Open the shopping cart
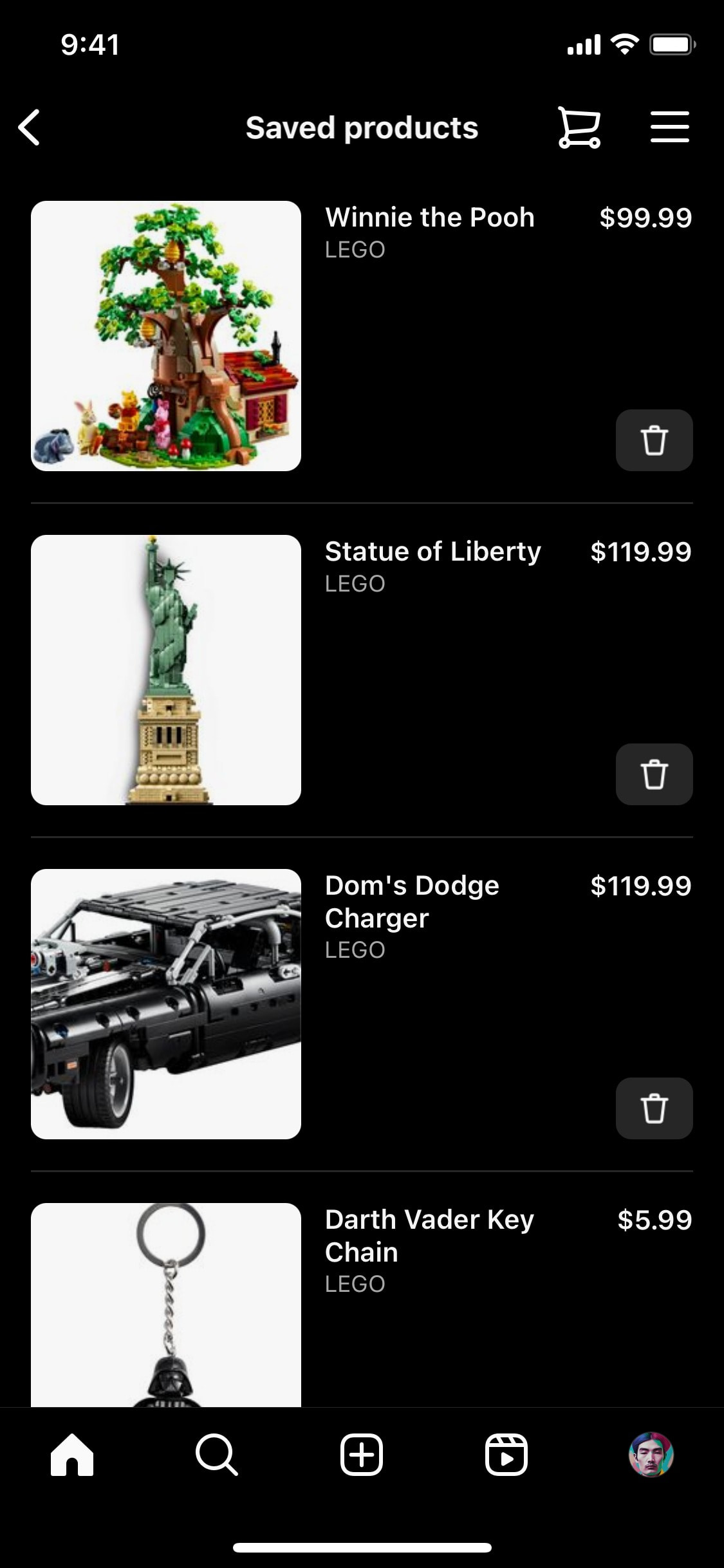This screenshot has height=1568, width=724. 579,127
